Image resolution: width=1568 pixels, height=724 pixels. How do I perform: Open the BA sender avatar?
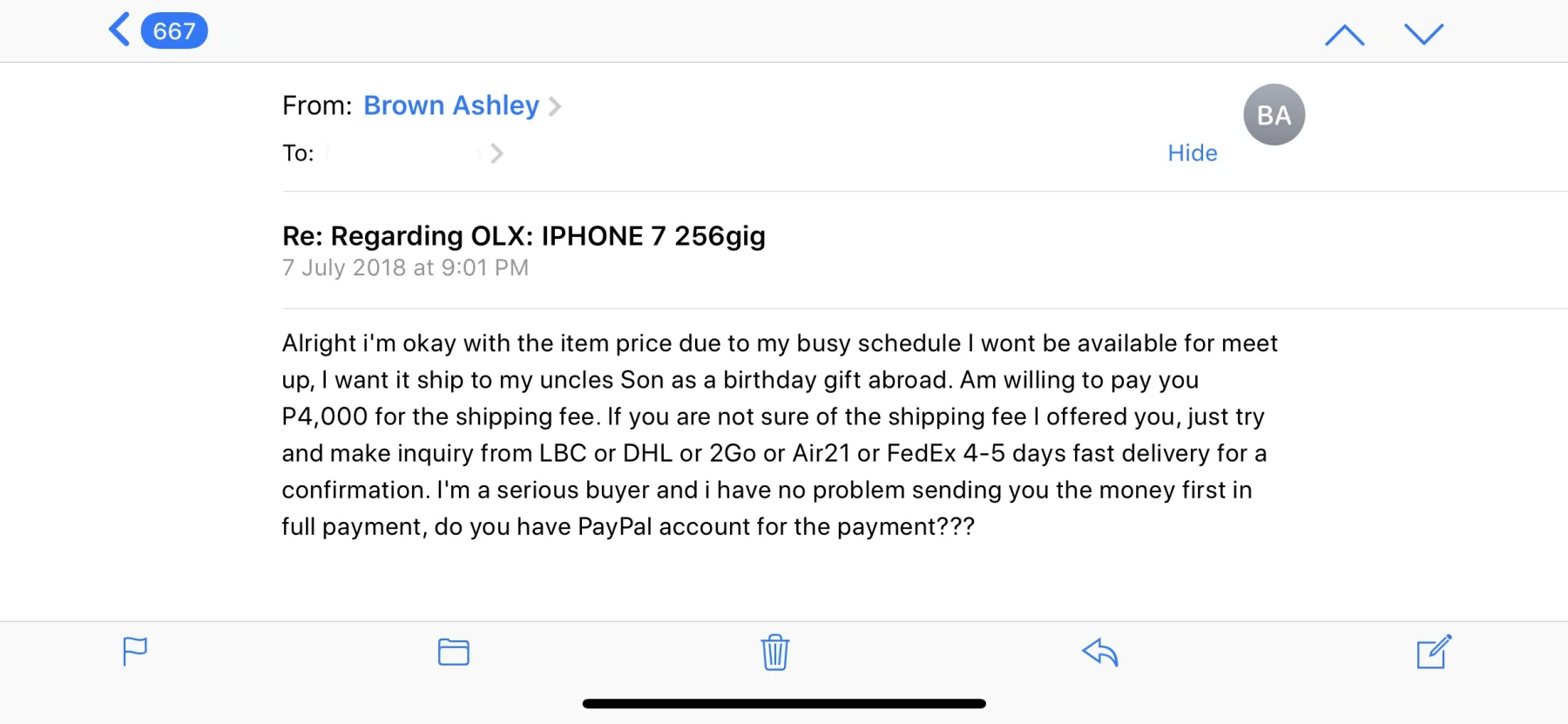coord(1274,115)
